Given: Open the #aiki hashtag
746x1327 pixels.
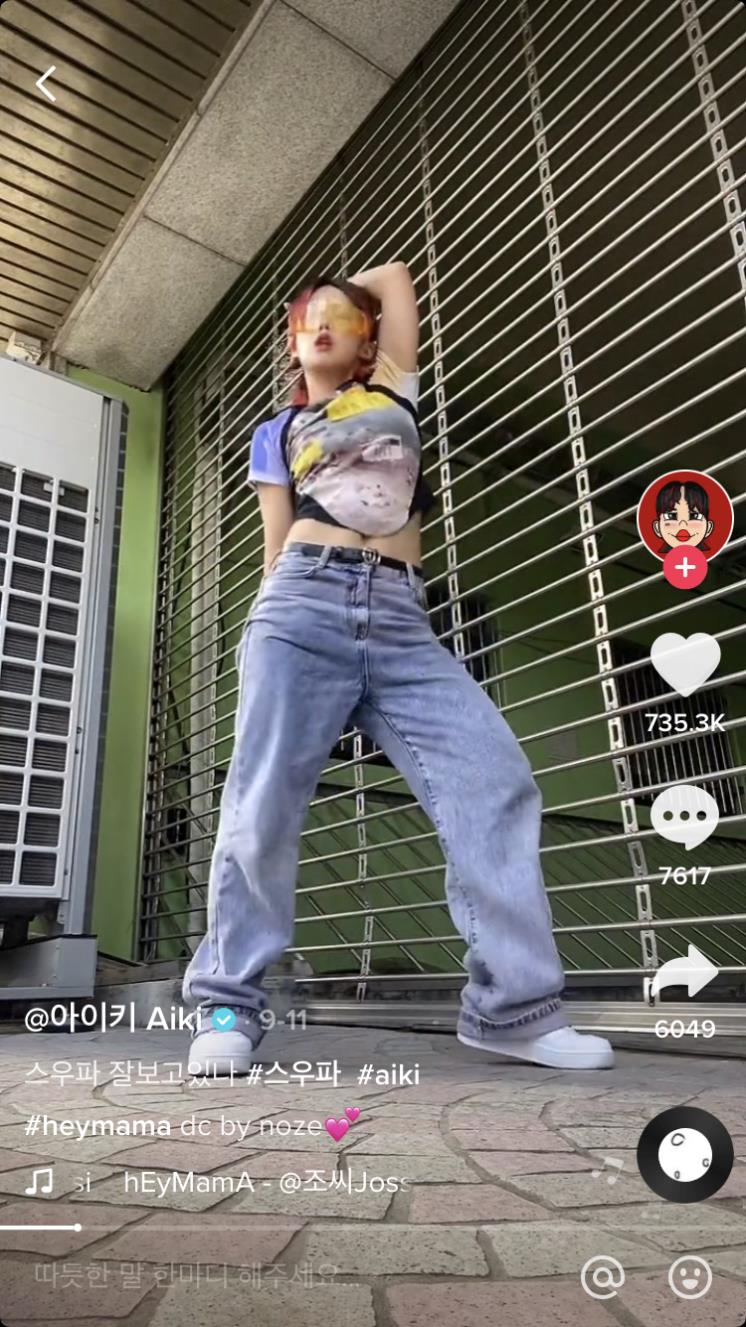Looking at the screenshot, I should coord(388,1075).
